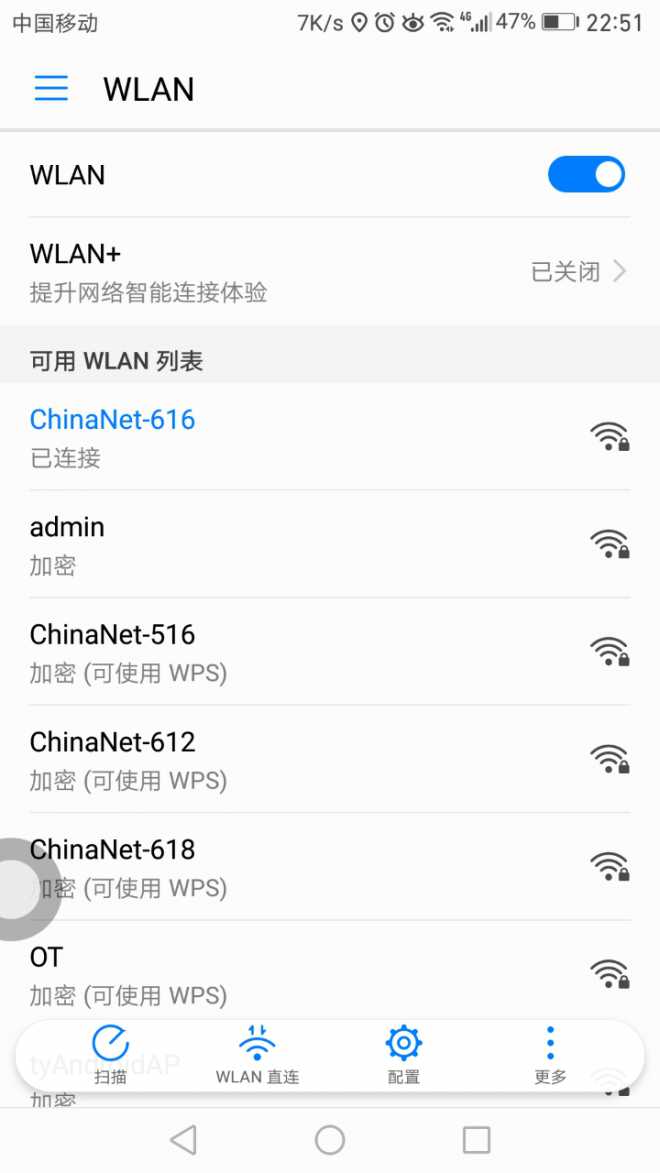Tap the ChinaNet-618 network
This screenshot has height=1173, width=660.
pos(330,866)
